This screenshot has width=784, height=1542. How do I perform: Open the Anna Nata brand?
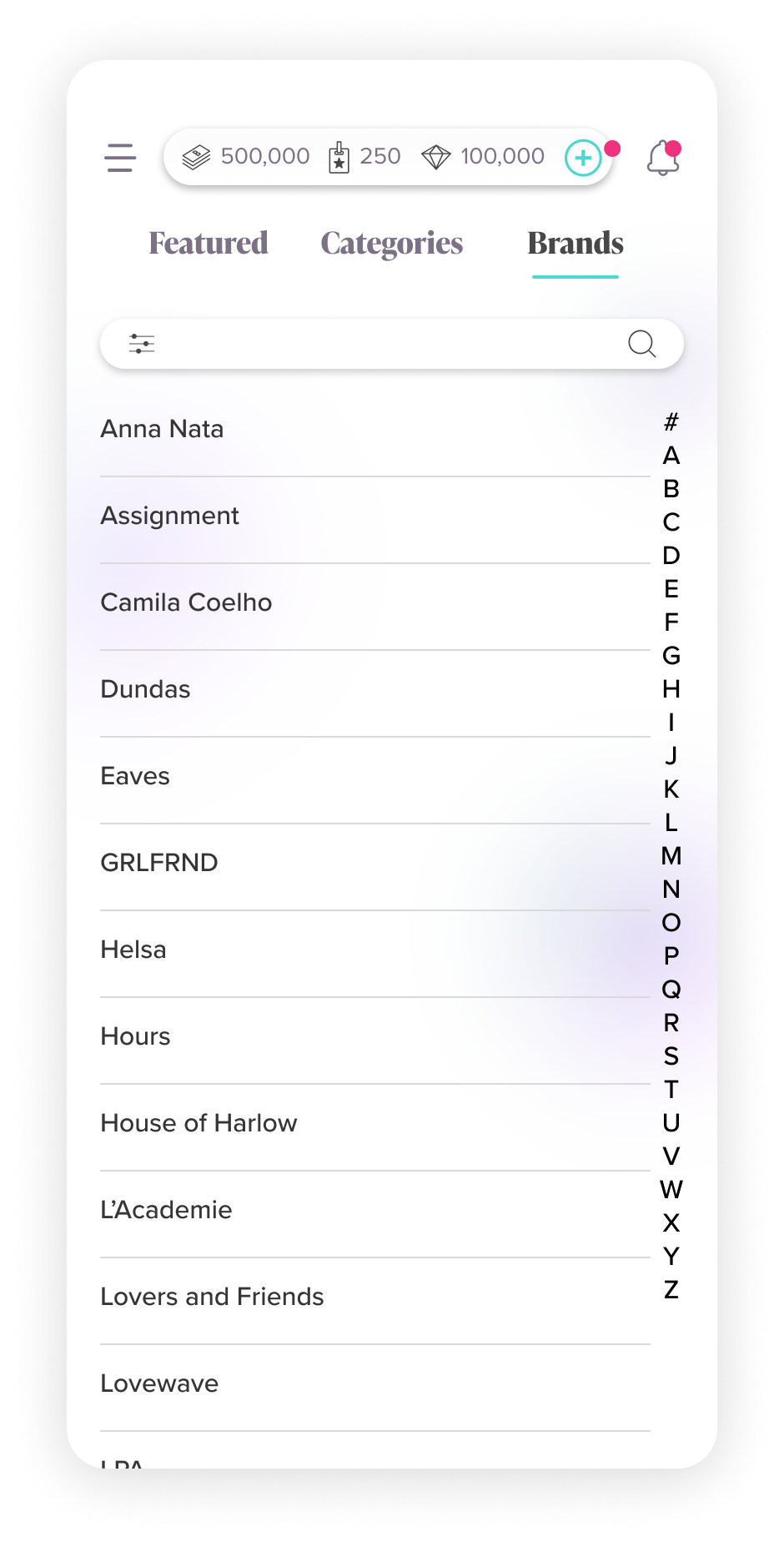[375, 430]
